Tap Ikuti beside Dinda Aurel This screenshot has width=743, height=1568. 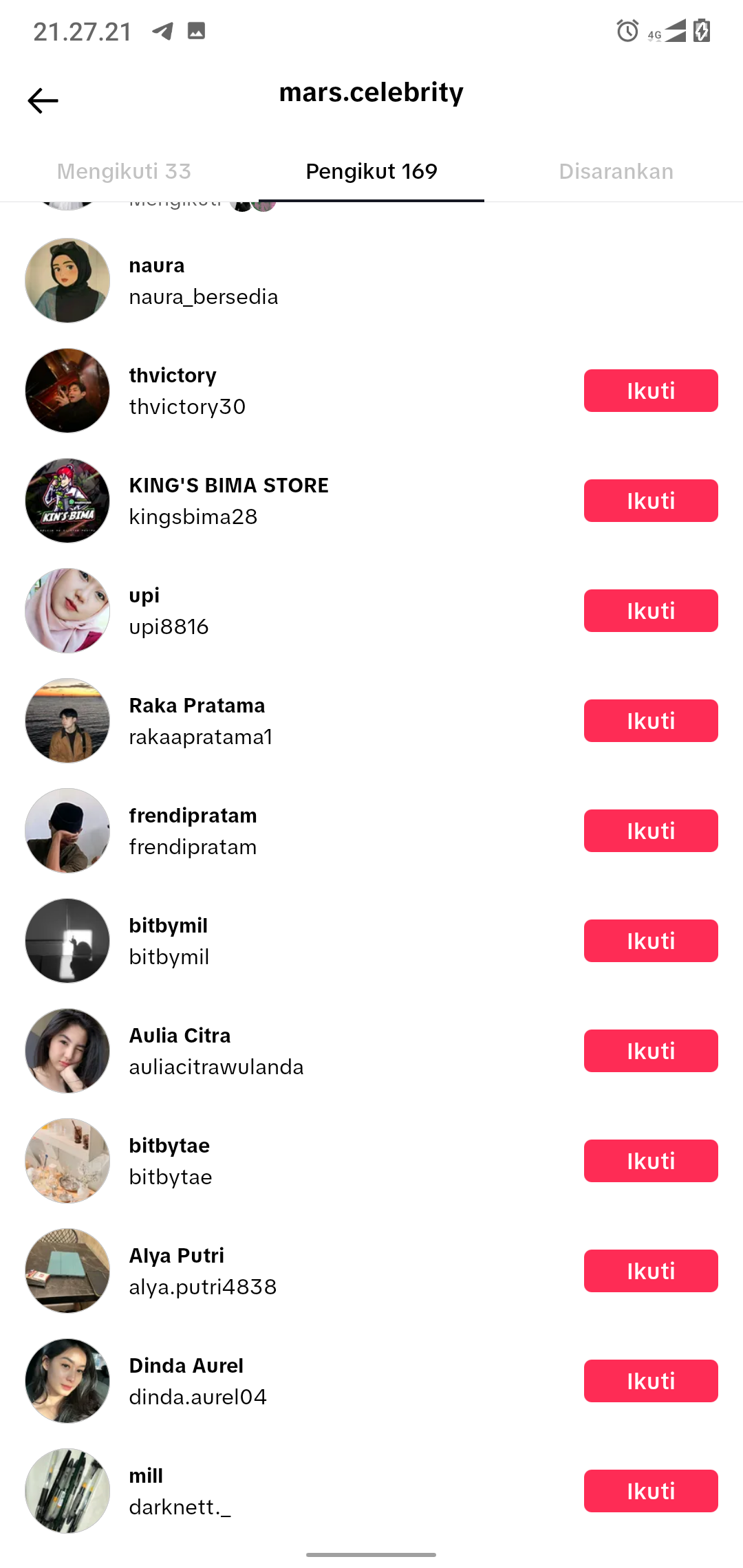[650, 1381]
